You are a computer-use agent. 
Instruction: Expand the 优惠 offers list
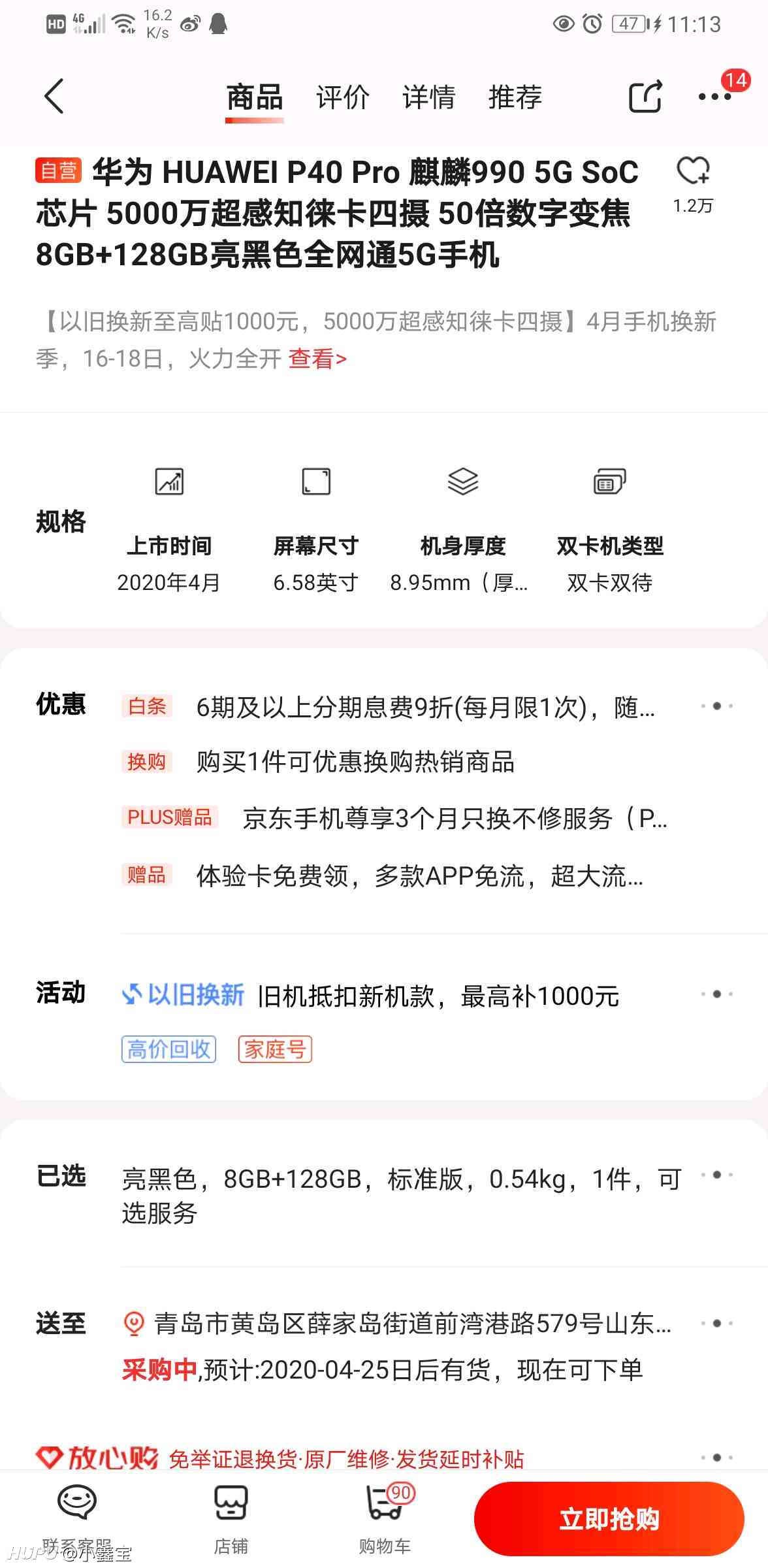(x=716, y=706)
